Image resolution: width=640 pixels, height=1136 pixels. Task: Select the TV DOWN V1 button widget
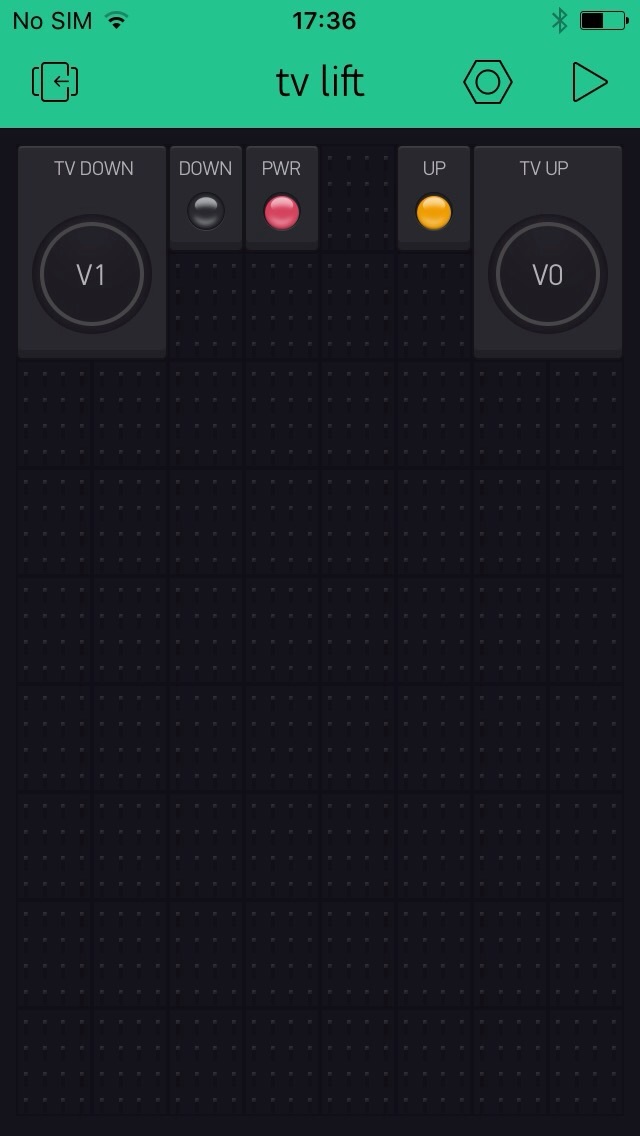tap(92, 251)
